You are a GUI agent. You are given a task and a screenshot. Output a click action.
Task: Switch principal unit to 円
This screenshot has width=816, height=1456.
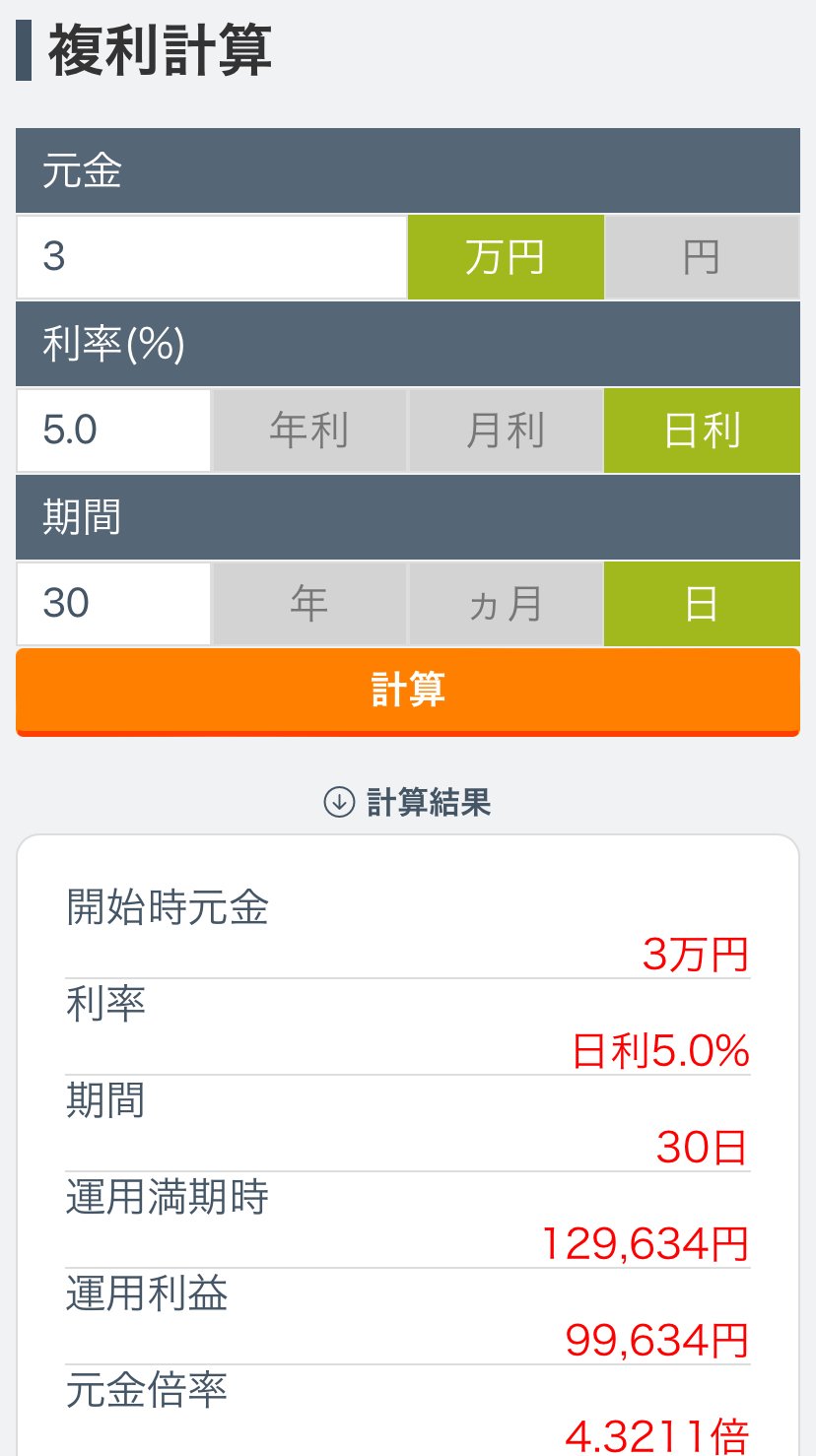coord(702,257)
